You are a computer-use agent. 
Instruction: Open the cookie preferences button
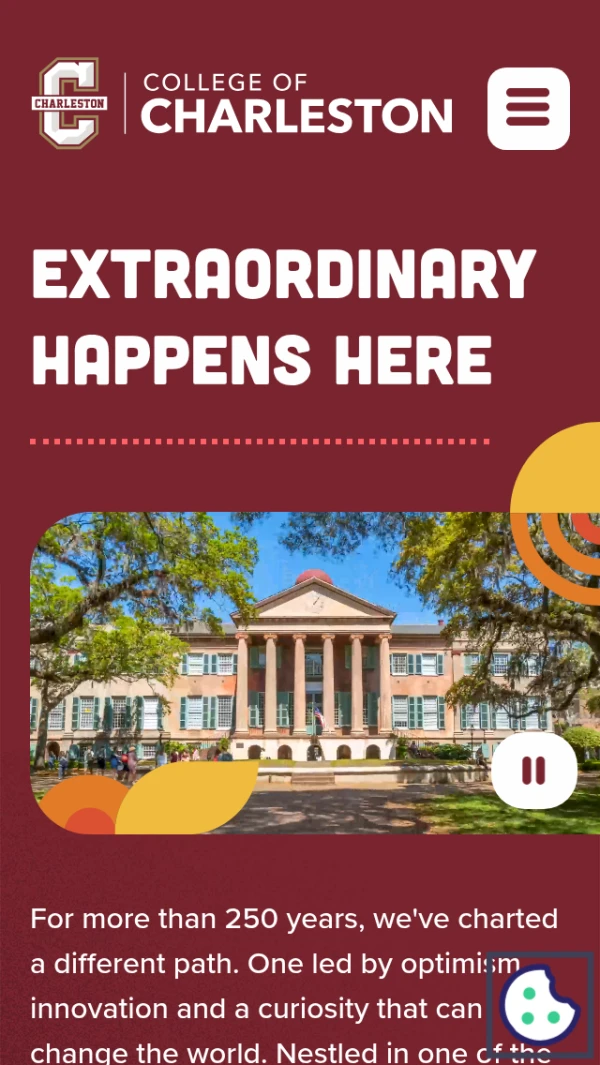(540, 1004)
